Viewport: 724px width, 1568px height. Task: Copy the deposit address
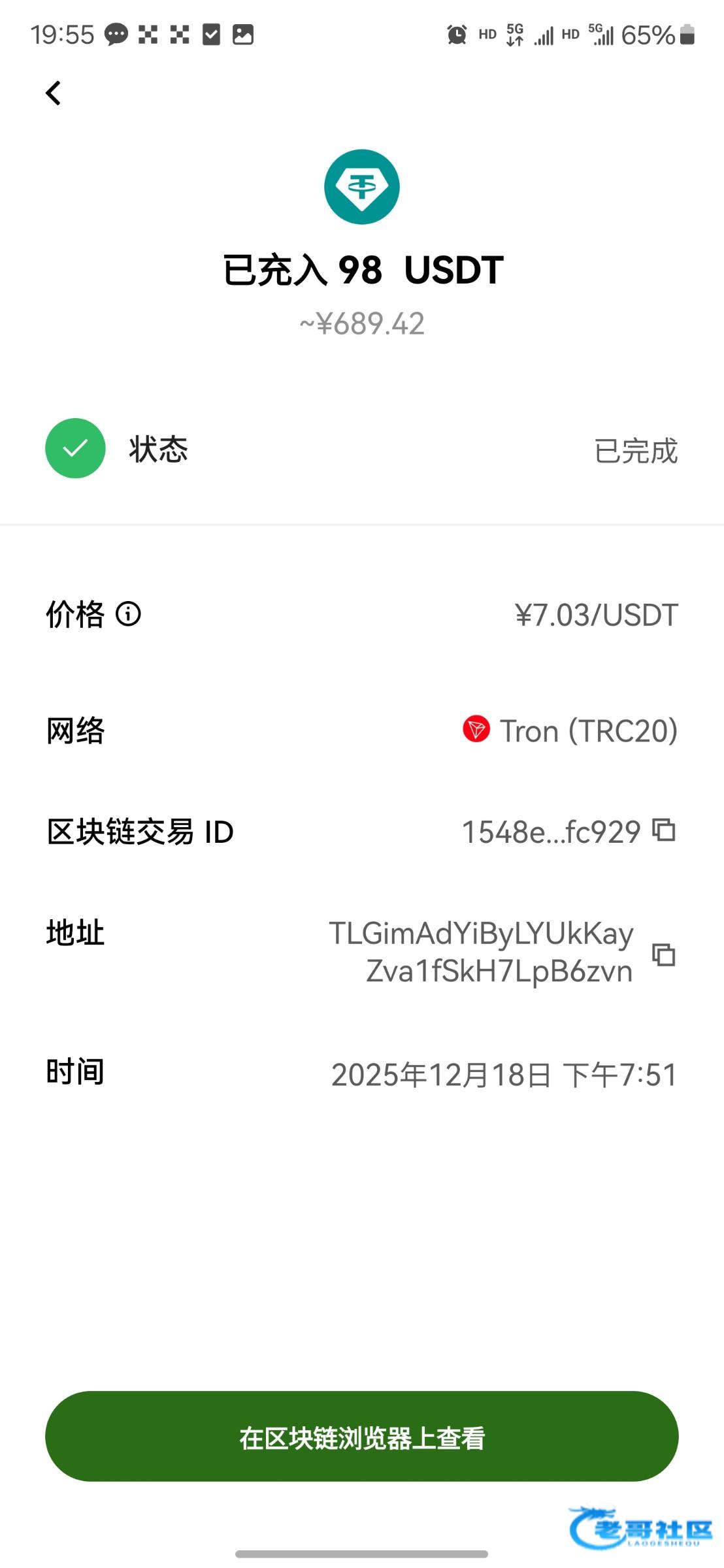pyautogui.click(x=664, y=955)
